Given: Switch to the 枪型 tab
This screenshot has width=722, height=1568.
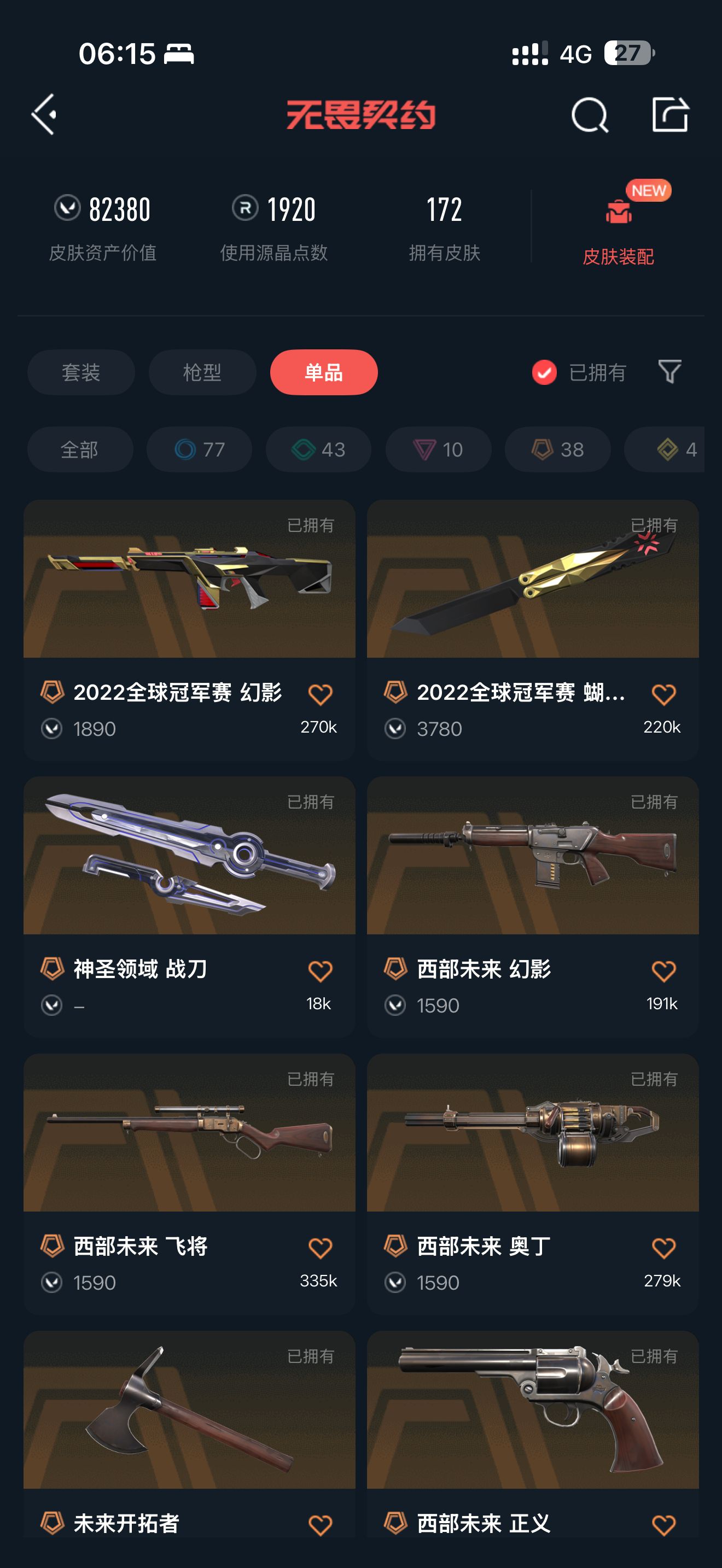Looking at the screenshot, I should (x=202, y=372).
